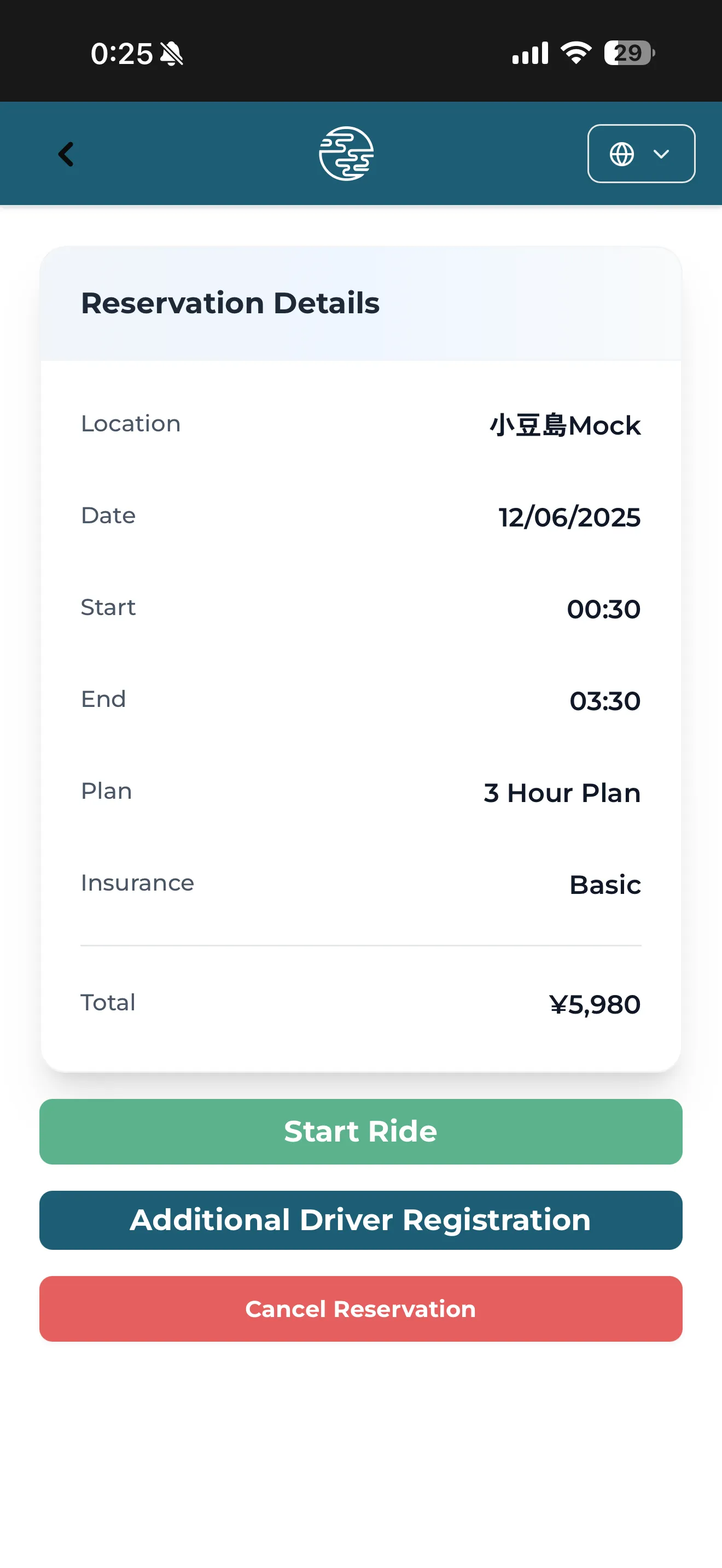Tap Cancel Reservation

click(x=360, y=1308)
